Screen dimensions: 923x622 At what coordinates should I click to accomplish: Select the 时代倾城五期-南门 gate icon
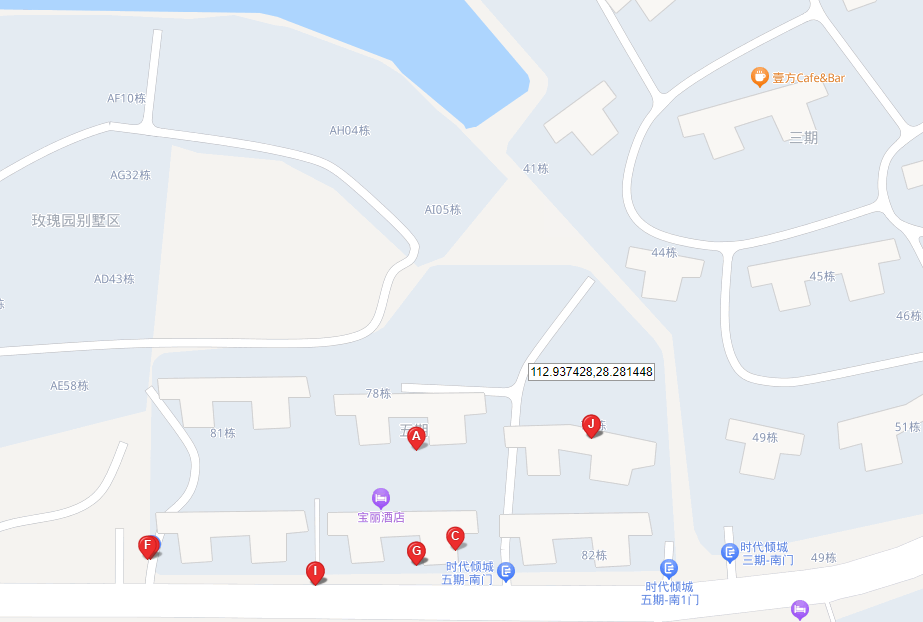coord(506,571)
